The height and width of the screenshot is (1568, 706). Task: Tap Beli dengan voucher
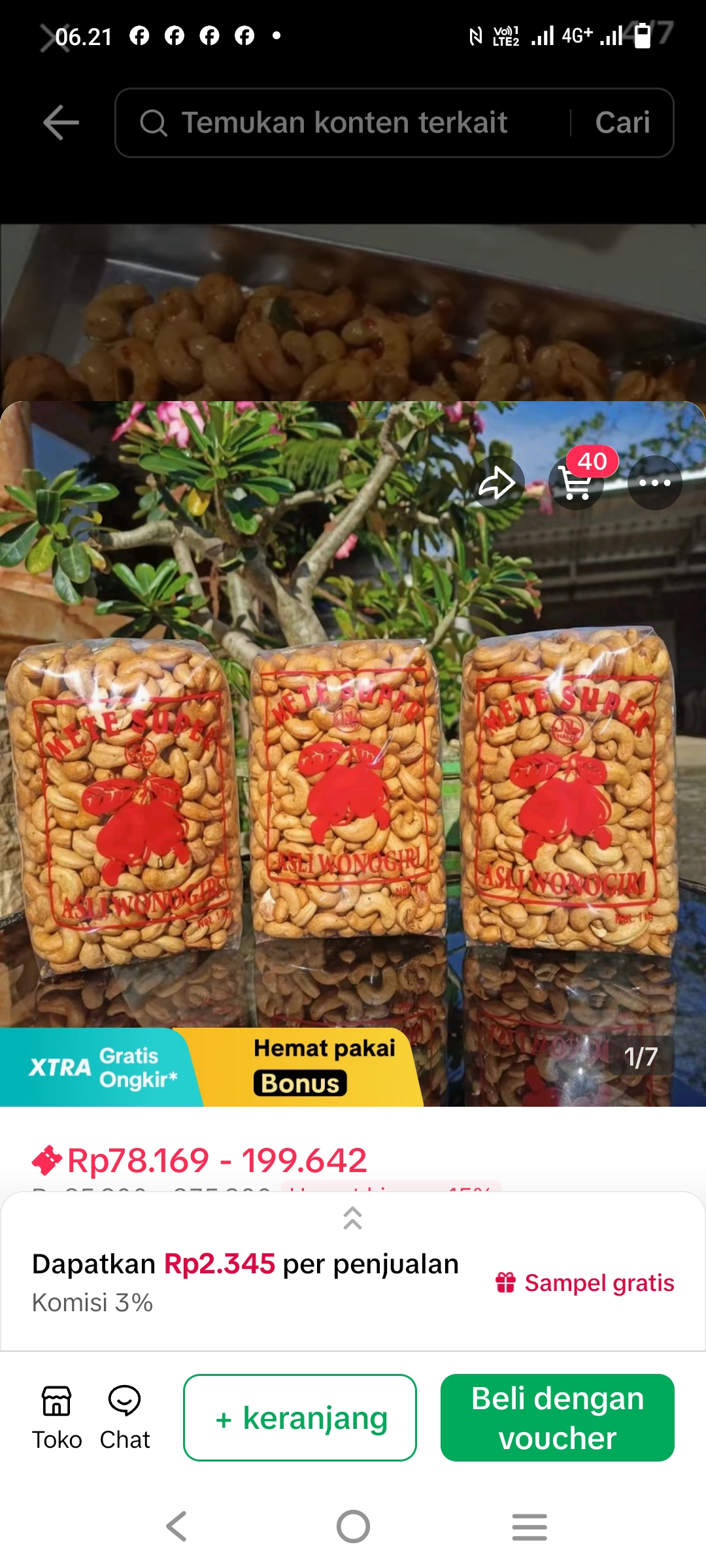pos(557,1418)
